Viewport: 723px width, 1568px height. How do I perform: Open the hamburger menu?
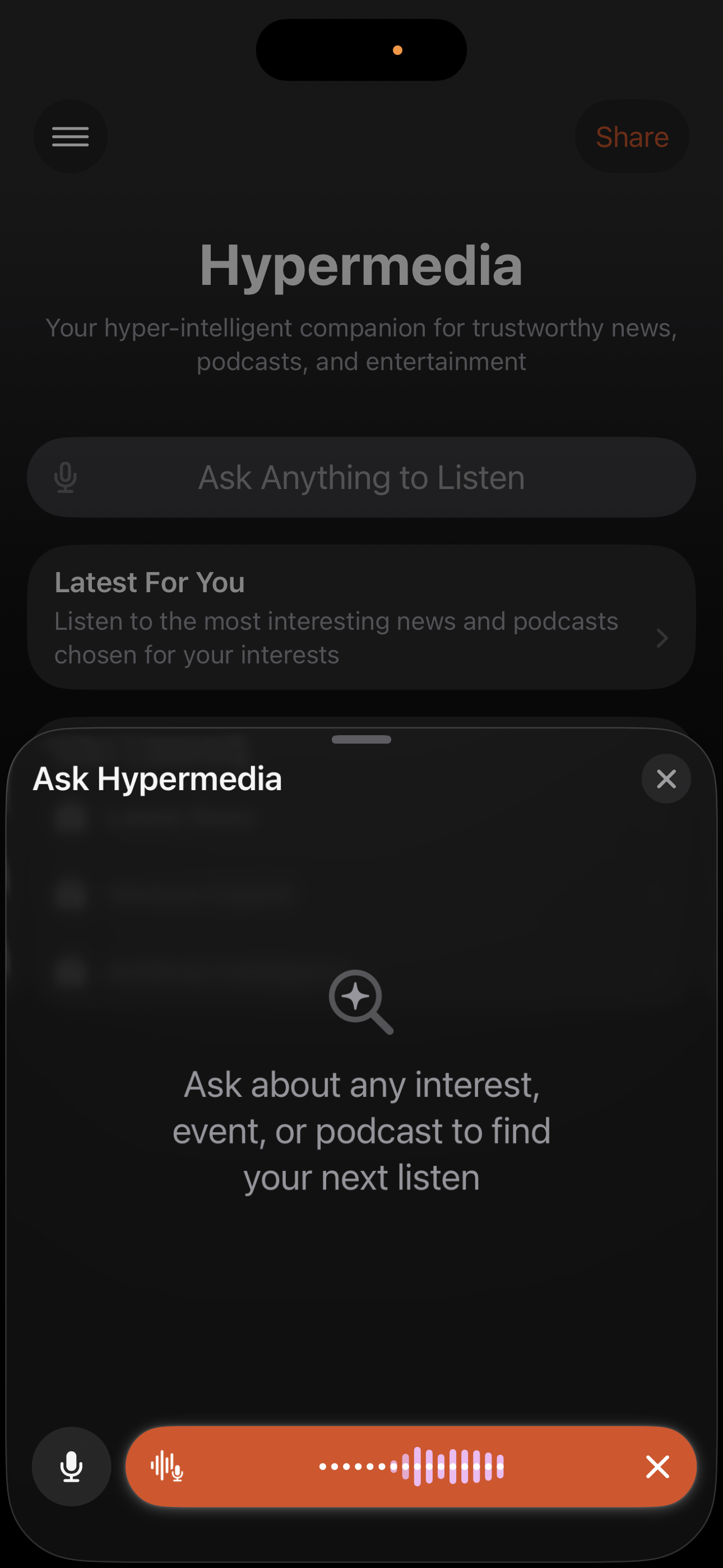[x=71, y=136]
